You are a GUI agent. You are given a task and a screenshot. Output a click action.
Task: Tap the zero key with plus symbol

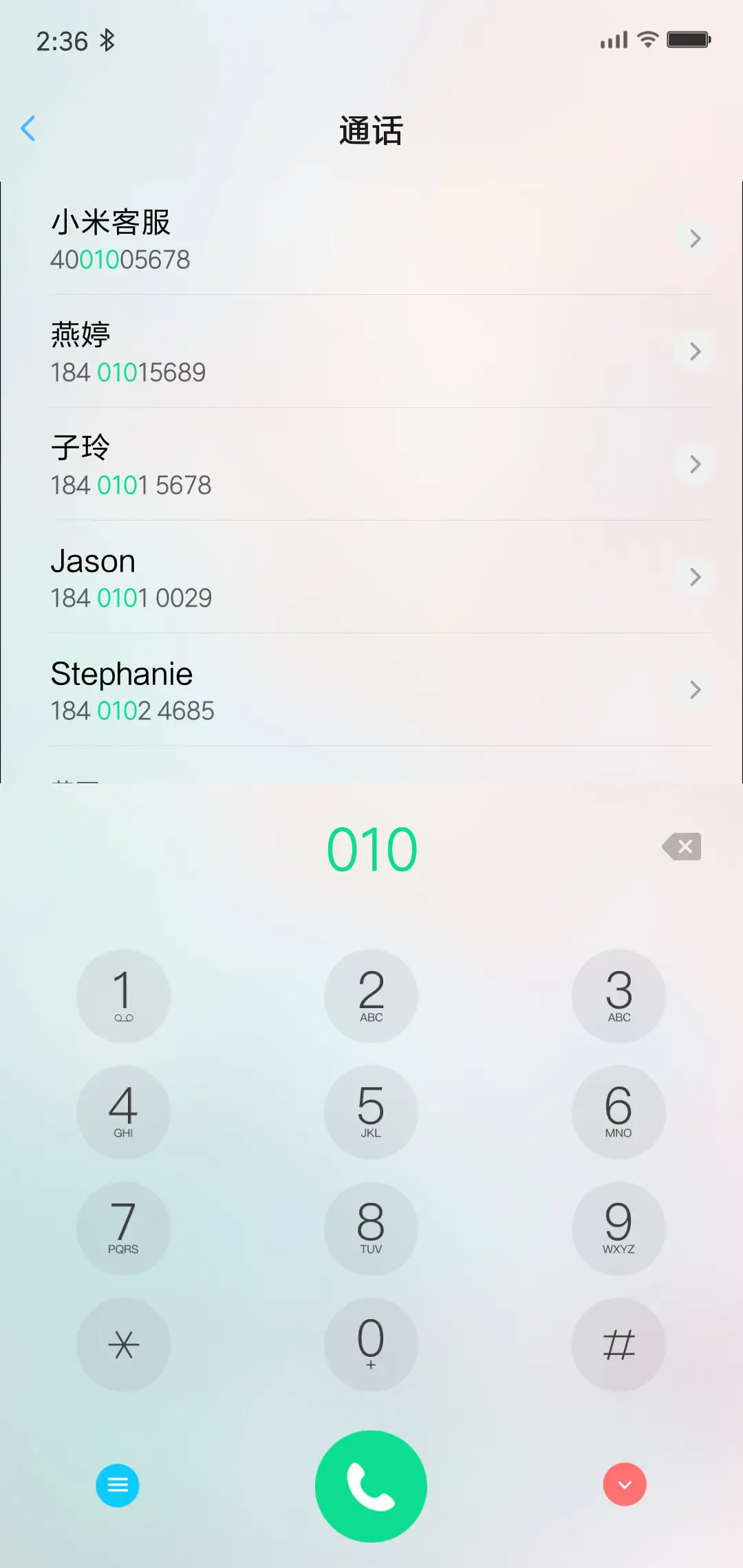click(371, 1345)
